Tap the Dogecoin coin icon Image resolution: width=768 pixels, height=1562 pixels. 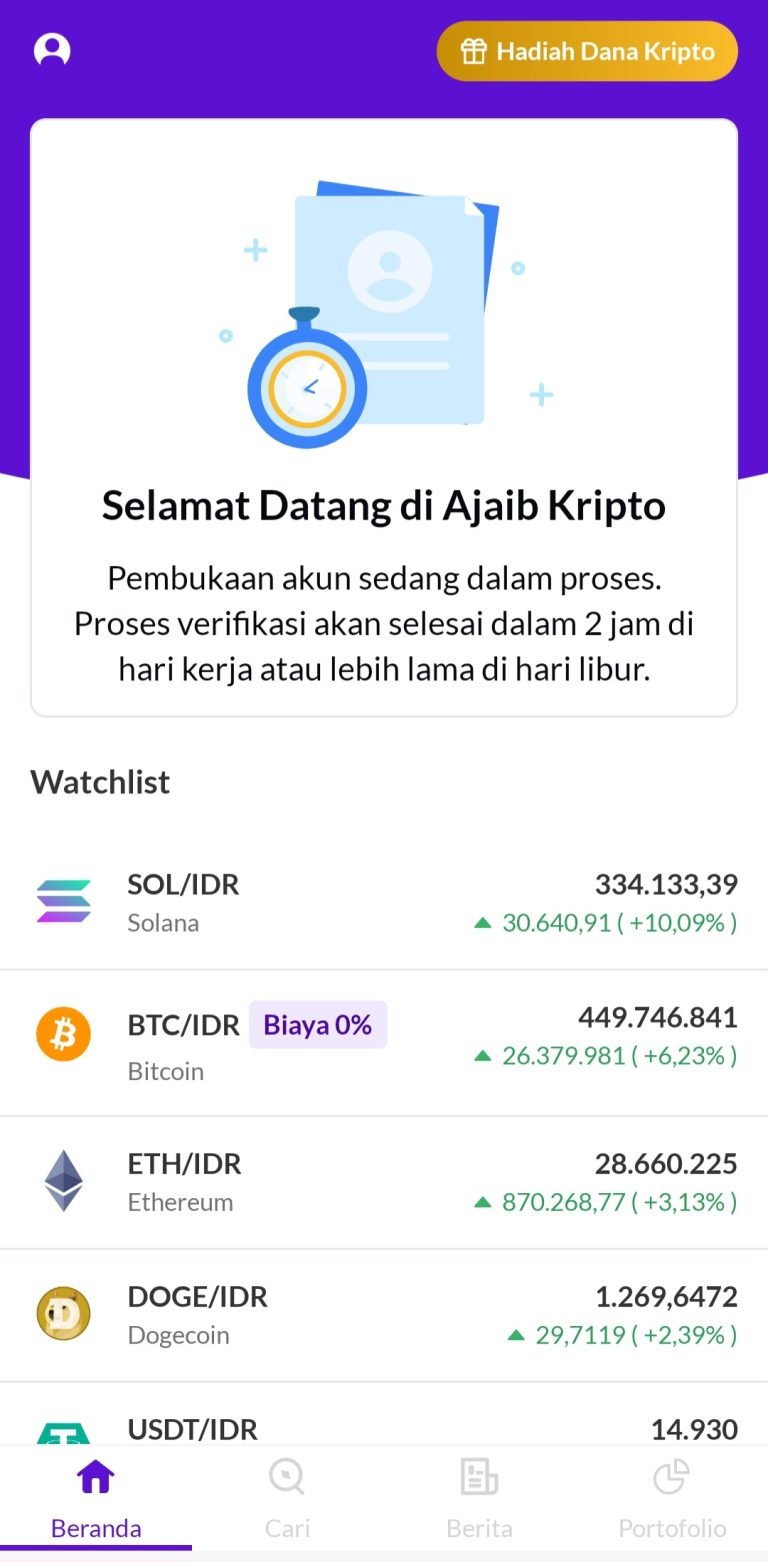coord(63,1313)
